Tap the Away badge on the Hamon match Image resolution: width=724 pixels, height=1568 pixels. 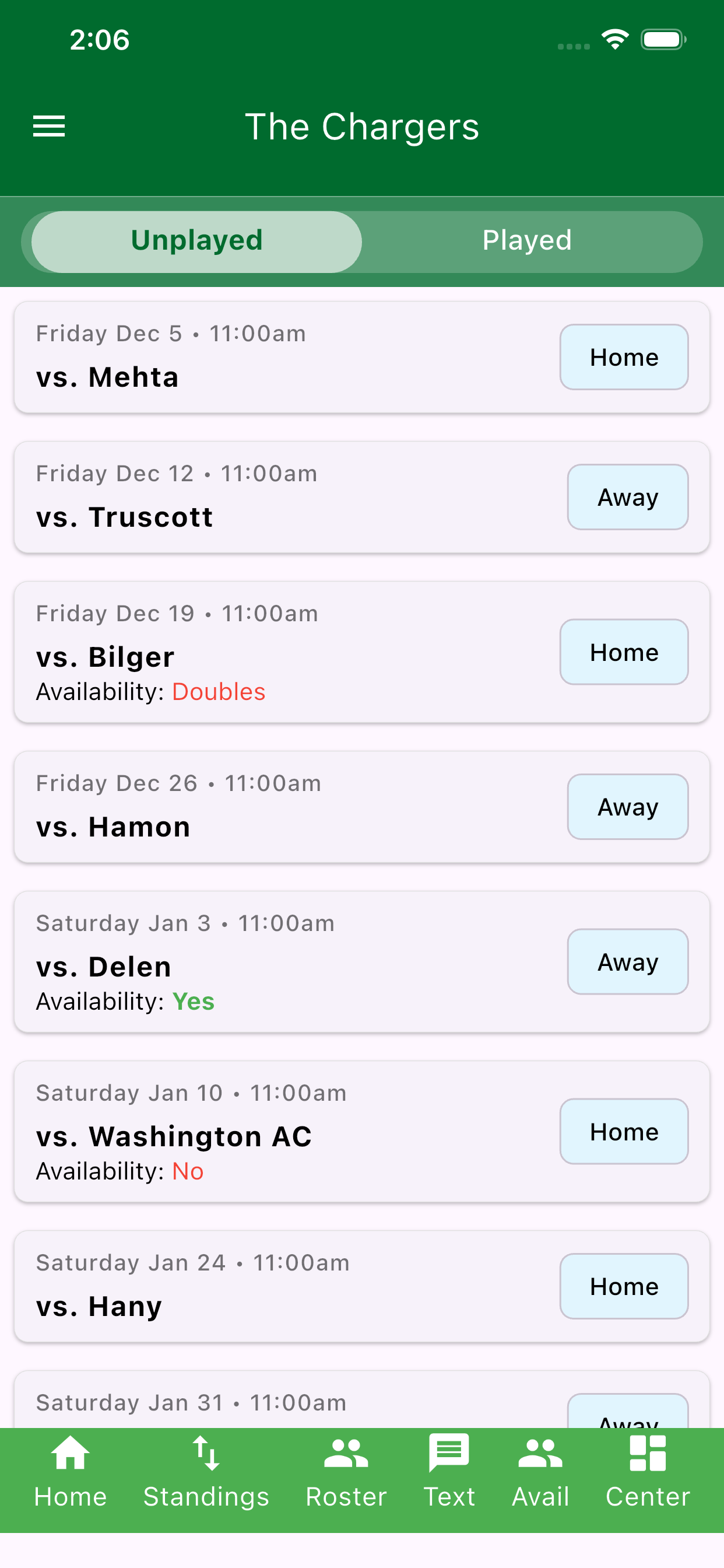pyautogui.click(x=627, y=807)
